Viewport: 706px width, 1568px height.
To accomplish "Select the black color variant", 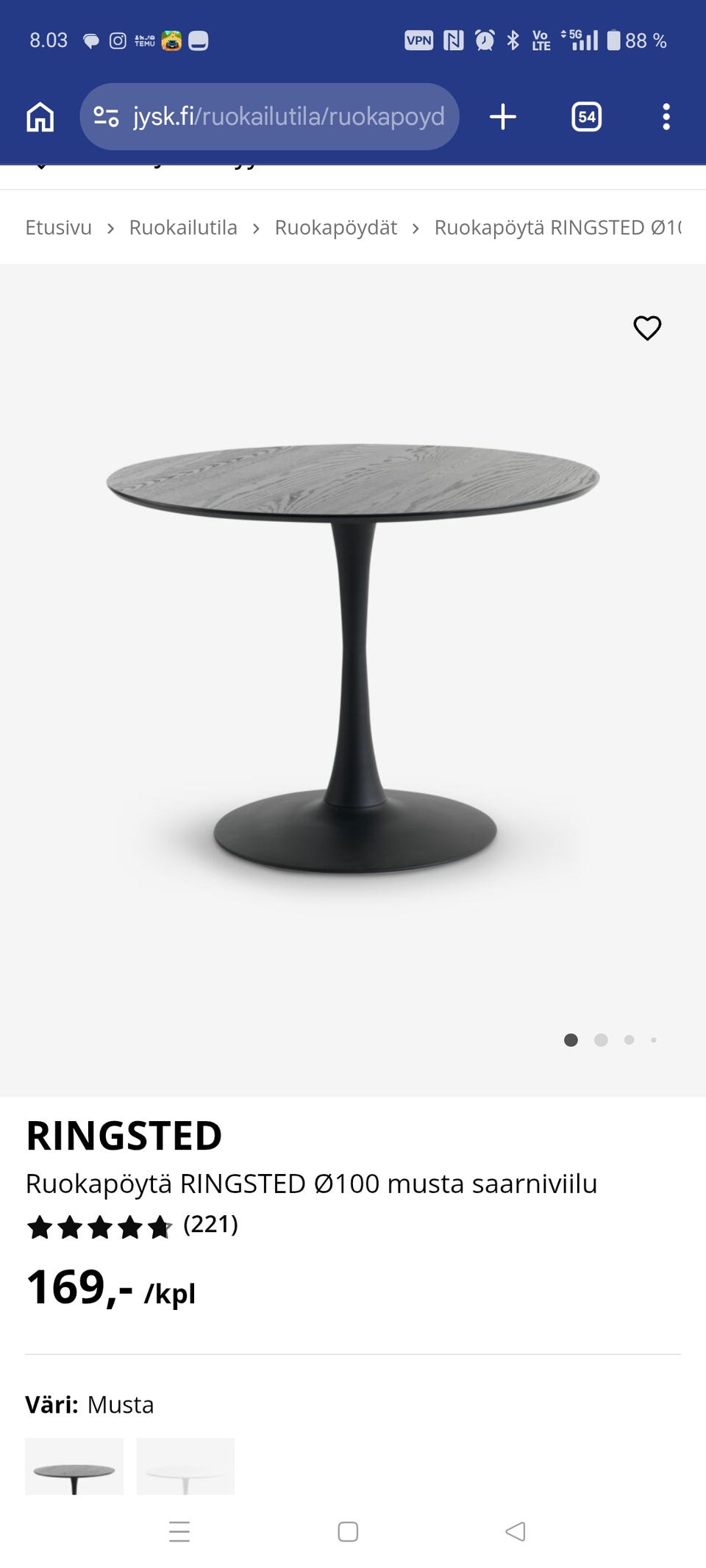I will coord(74,1467).
